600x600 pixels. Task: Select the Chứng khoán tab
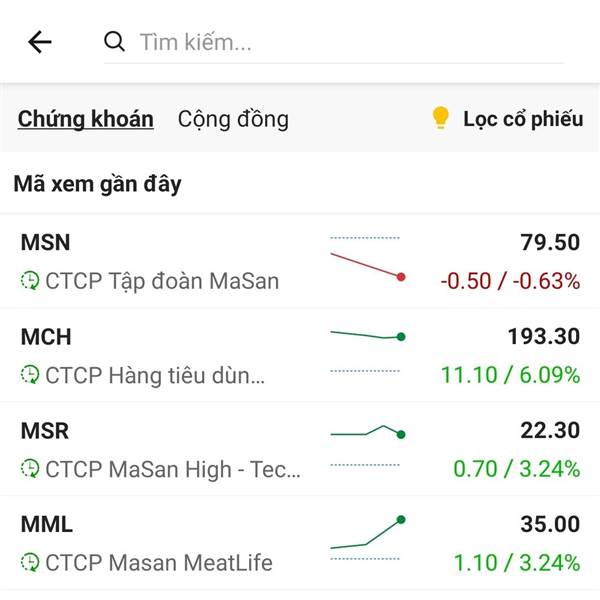(86, 119)
